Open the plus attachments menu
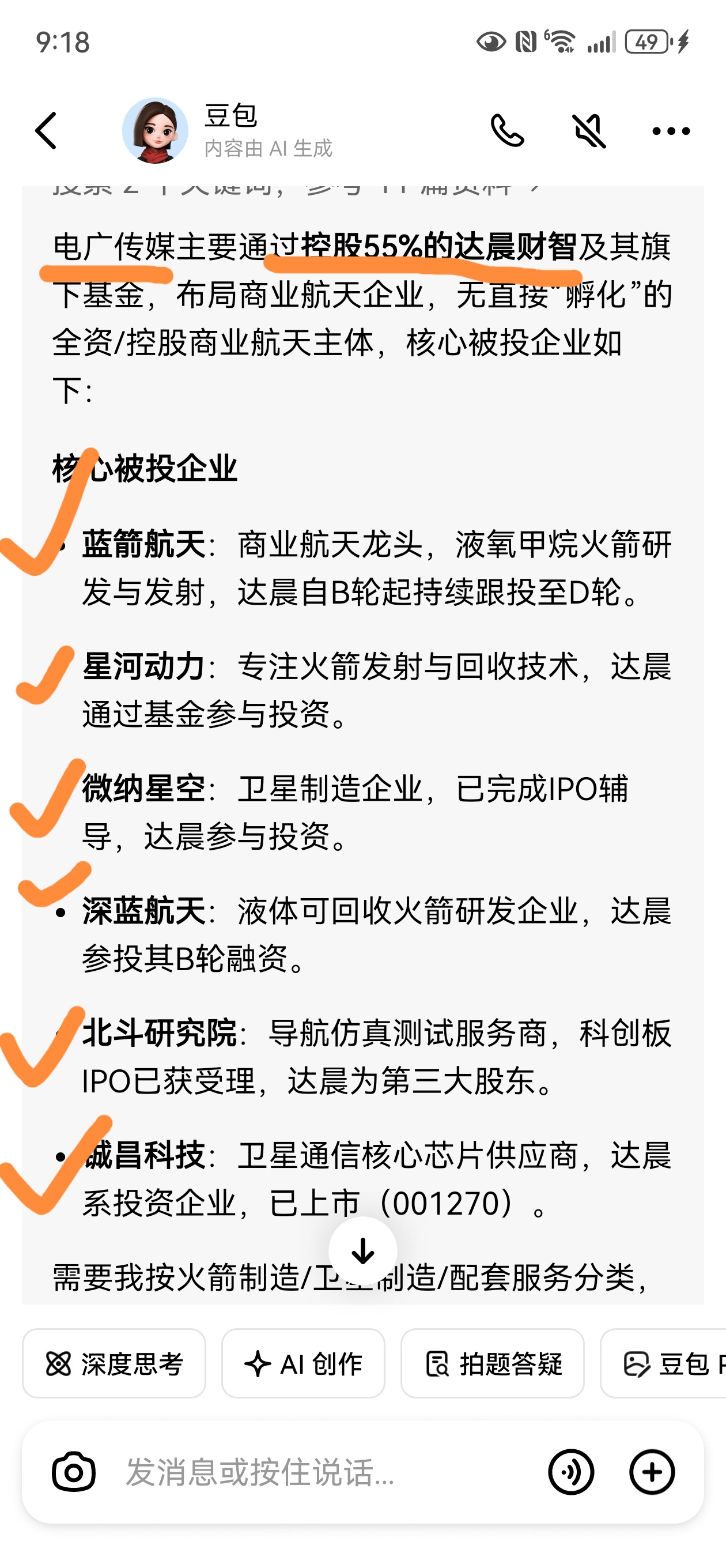The width and height of the screenshot is (726, 1568). [x=652, y=1472]
